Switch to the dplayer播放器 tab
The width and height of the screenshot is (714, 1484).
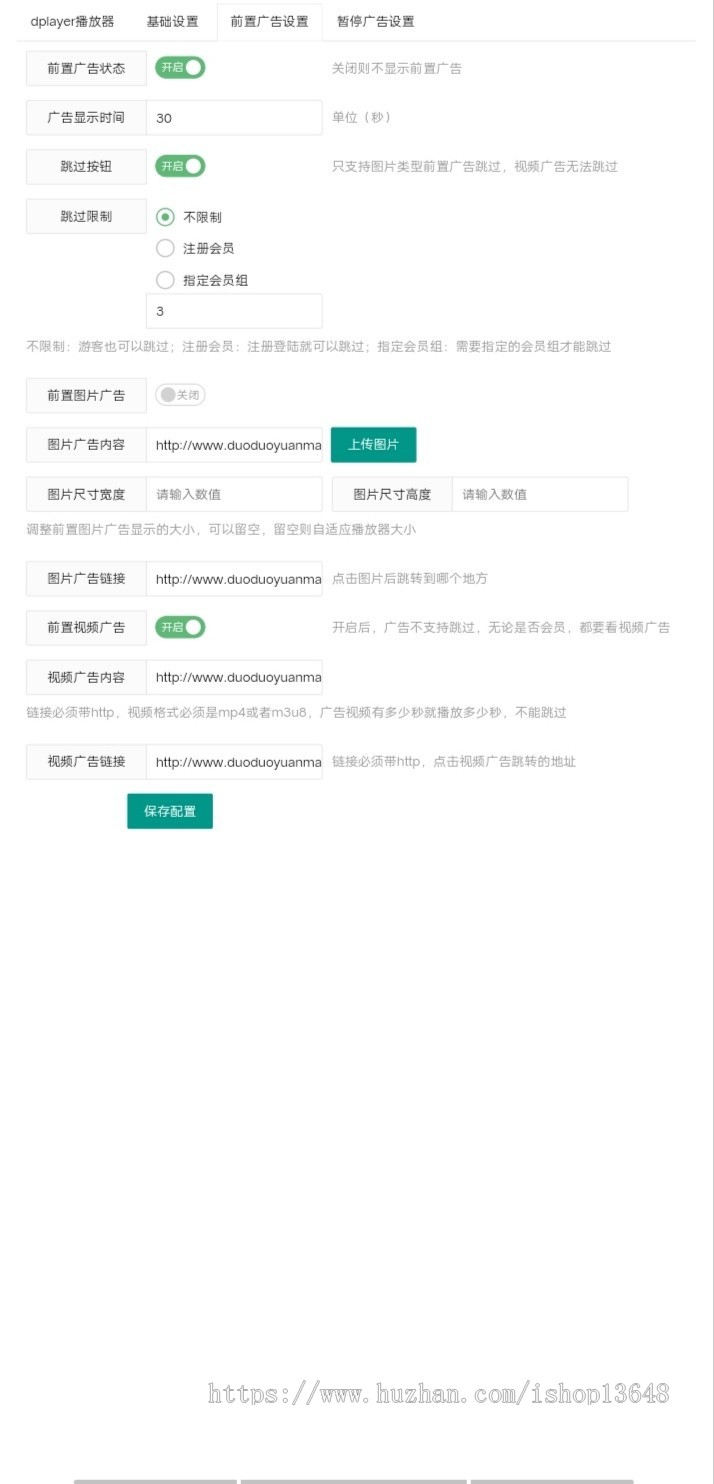coord(72,21)
